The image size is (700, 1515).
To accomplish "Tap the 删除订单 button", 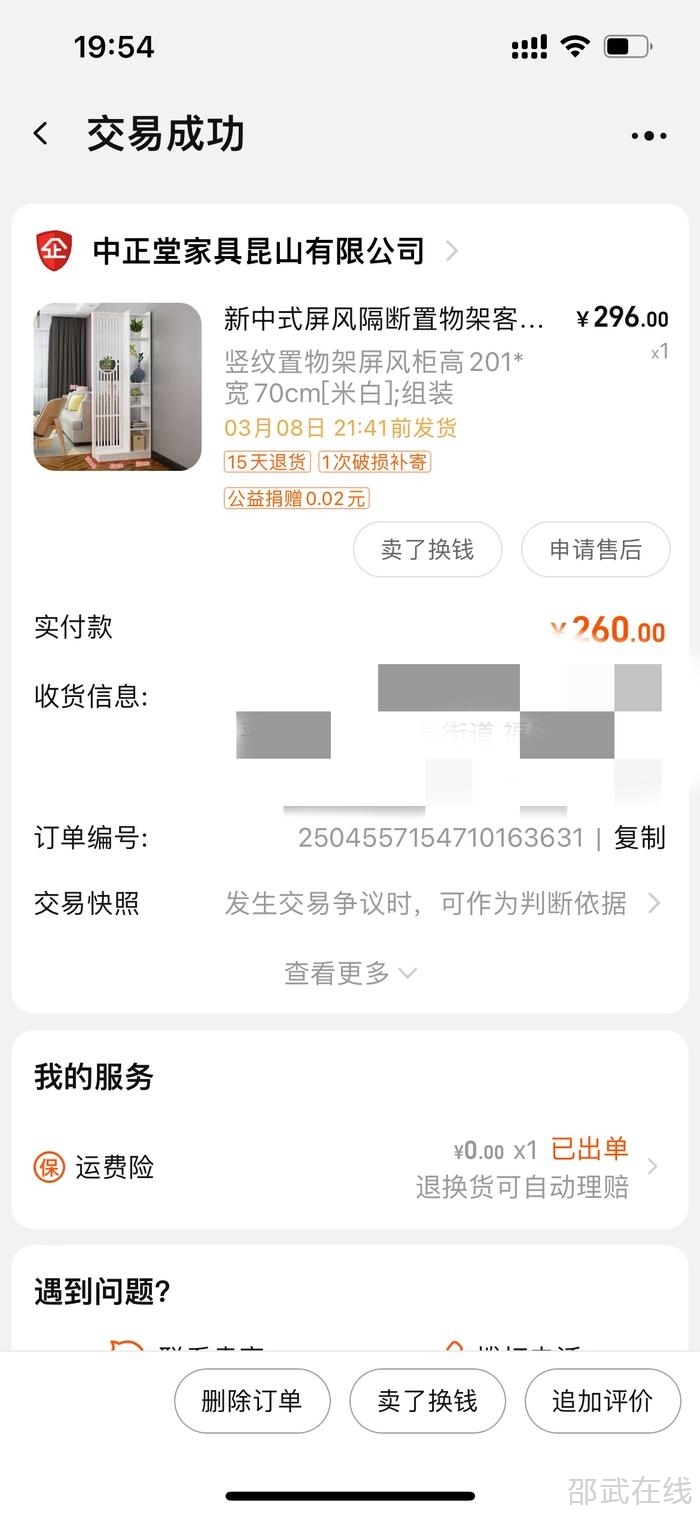I will pos(252,1400).
